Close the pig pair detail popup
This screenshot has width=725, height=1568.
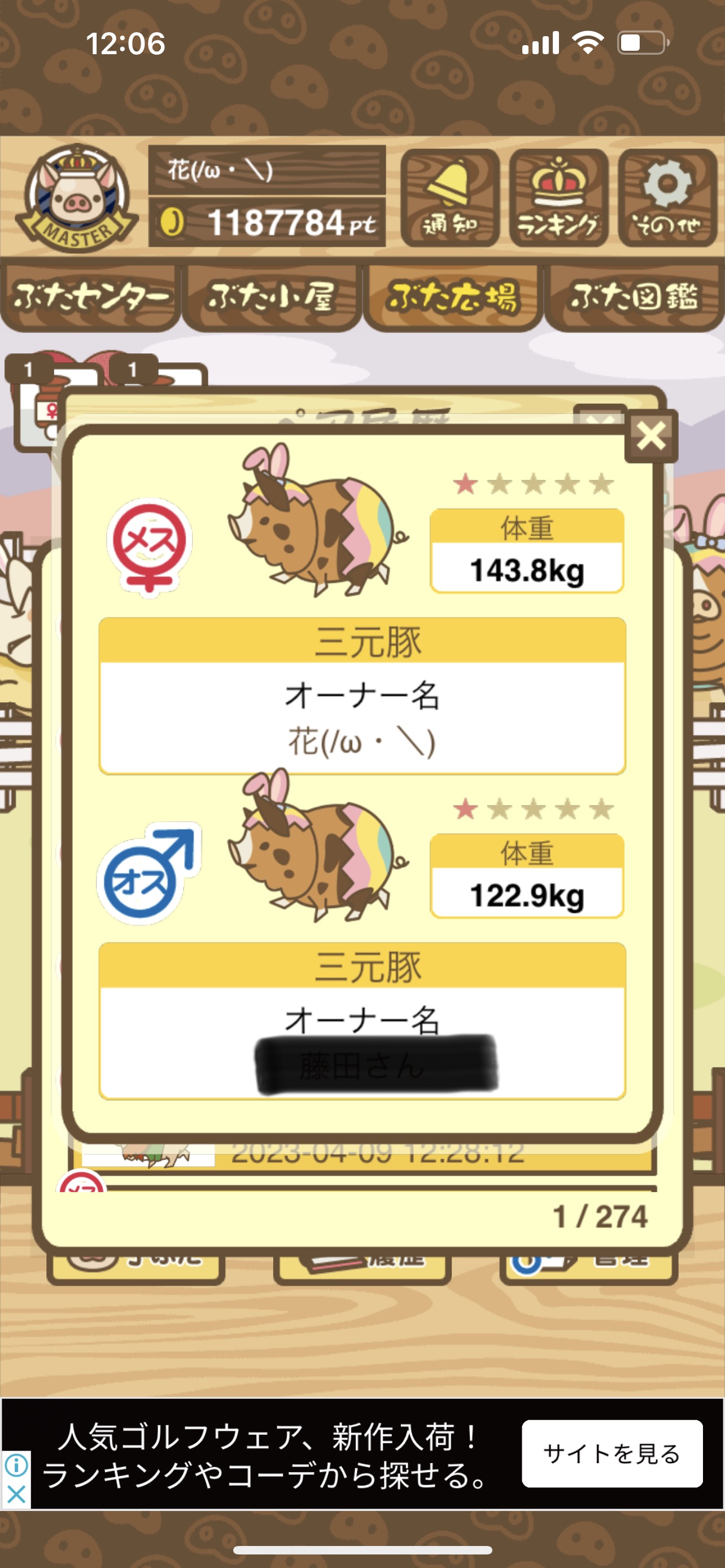650,436
